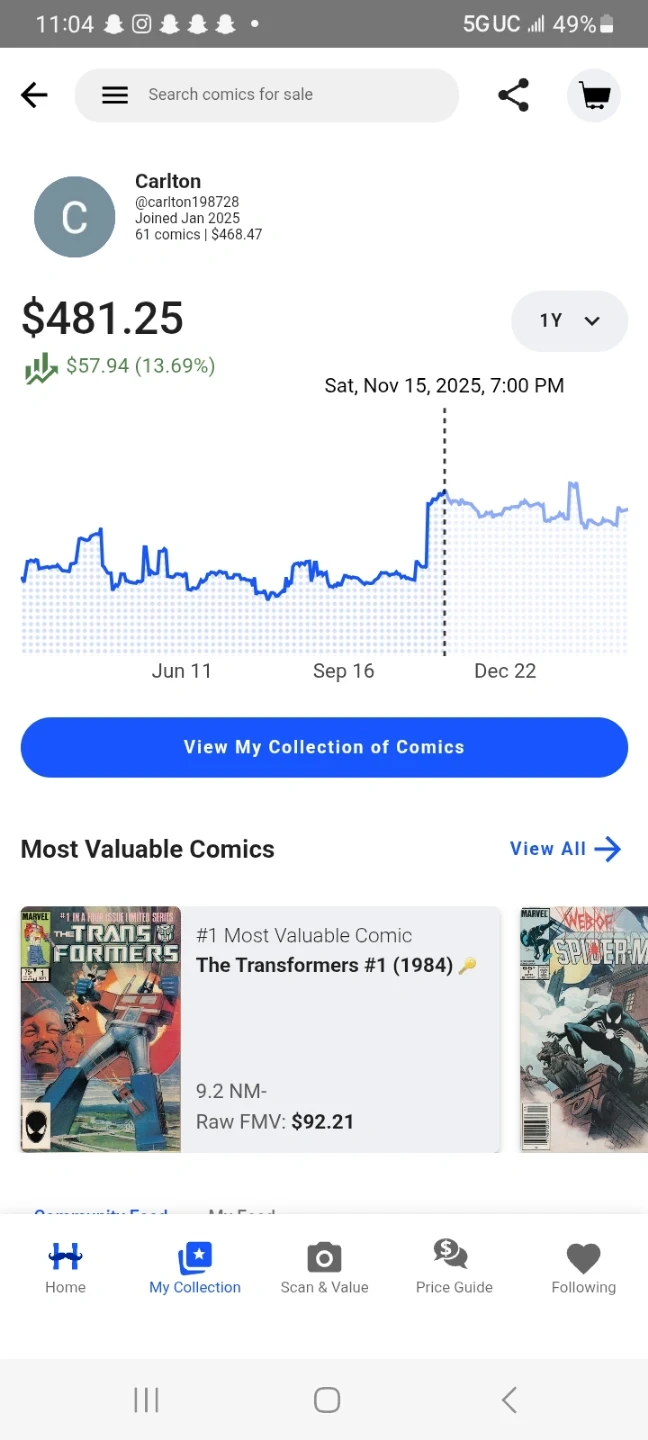Image resolution: width=648 pixels, height=1440 pixels.
Task: Switch to the Following tab
Action: 583,1268
